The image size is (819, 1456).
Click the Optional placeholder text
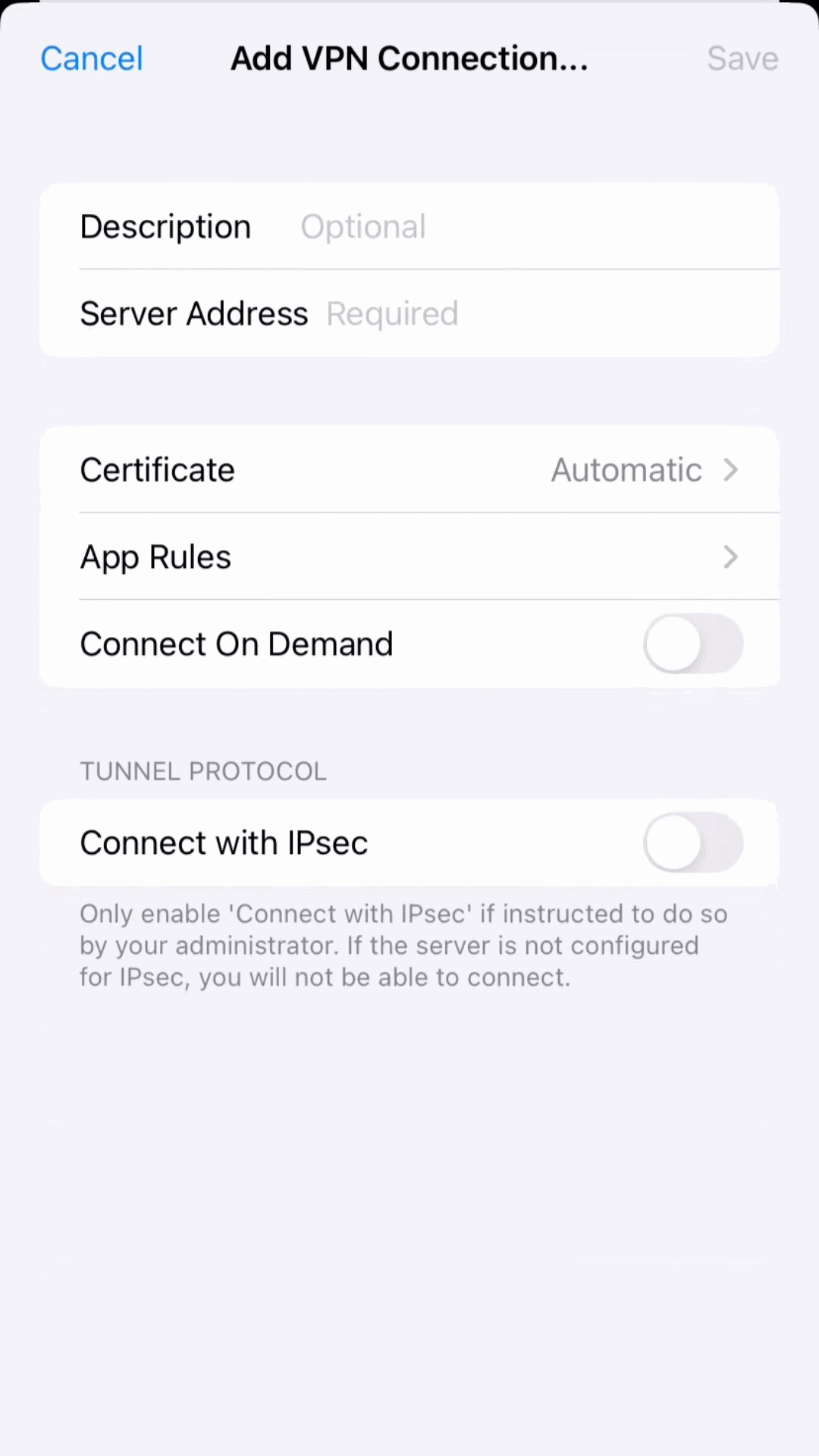click(x=363, y=226)
